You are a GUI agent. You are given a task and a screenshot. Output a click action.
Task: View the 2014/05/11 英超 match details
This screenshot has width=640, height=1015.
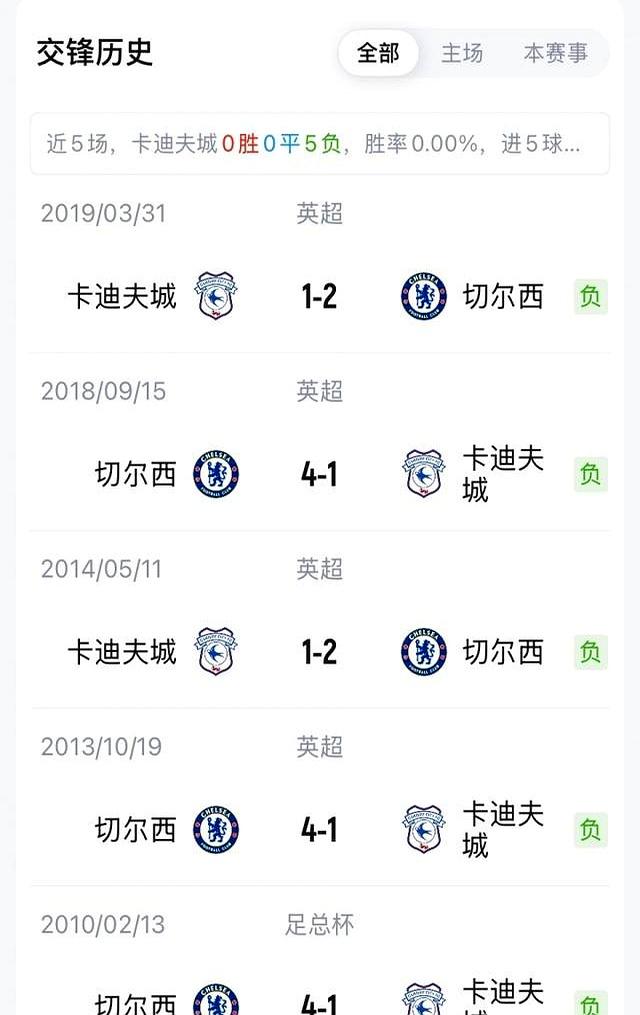(320, 652)
